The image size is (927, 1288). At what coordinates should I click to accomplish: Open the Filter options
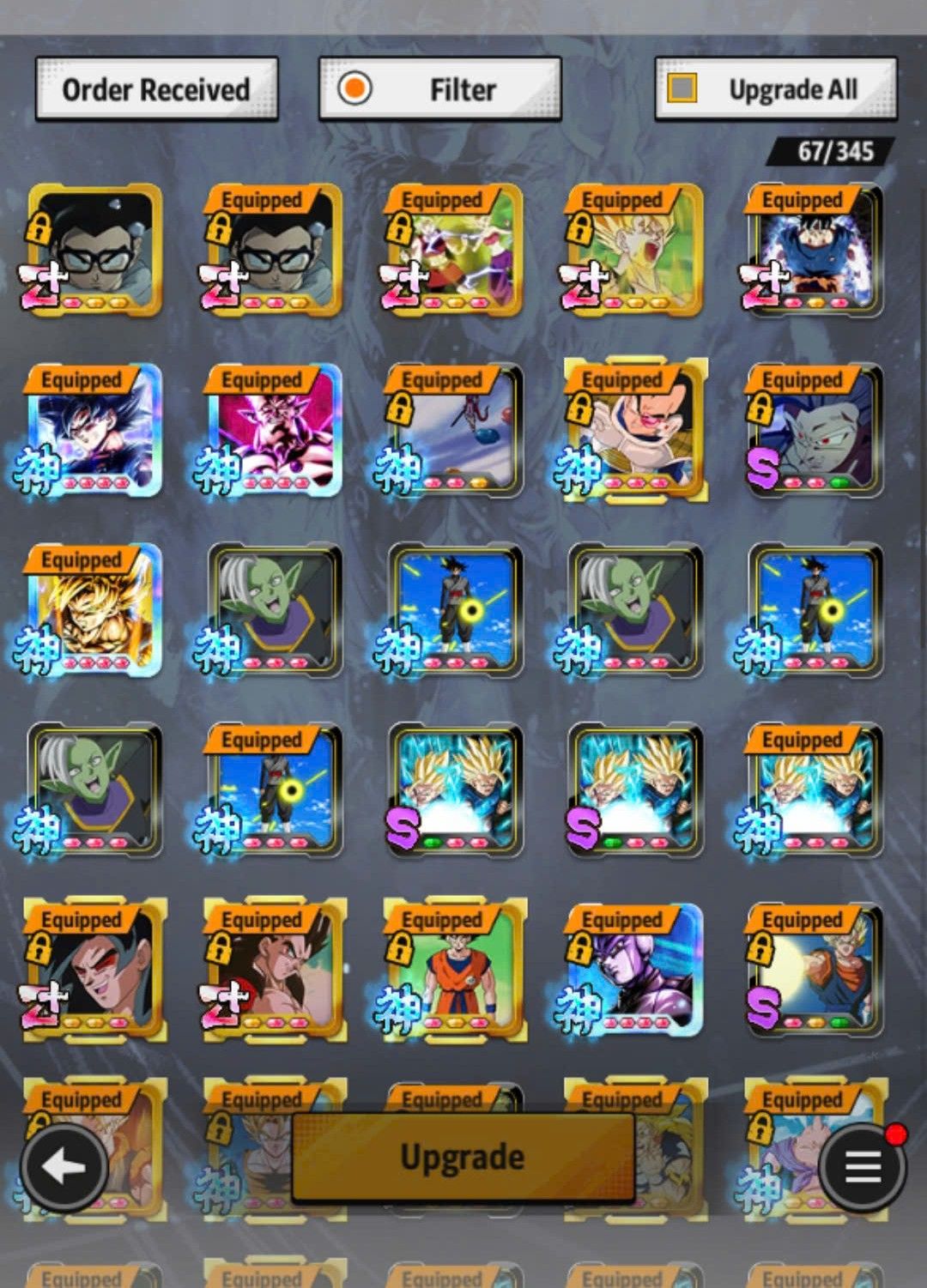click(x=439, y=89)
